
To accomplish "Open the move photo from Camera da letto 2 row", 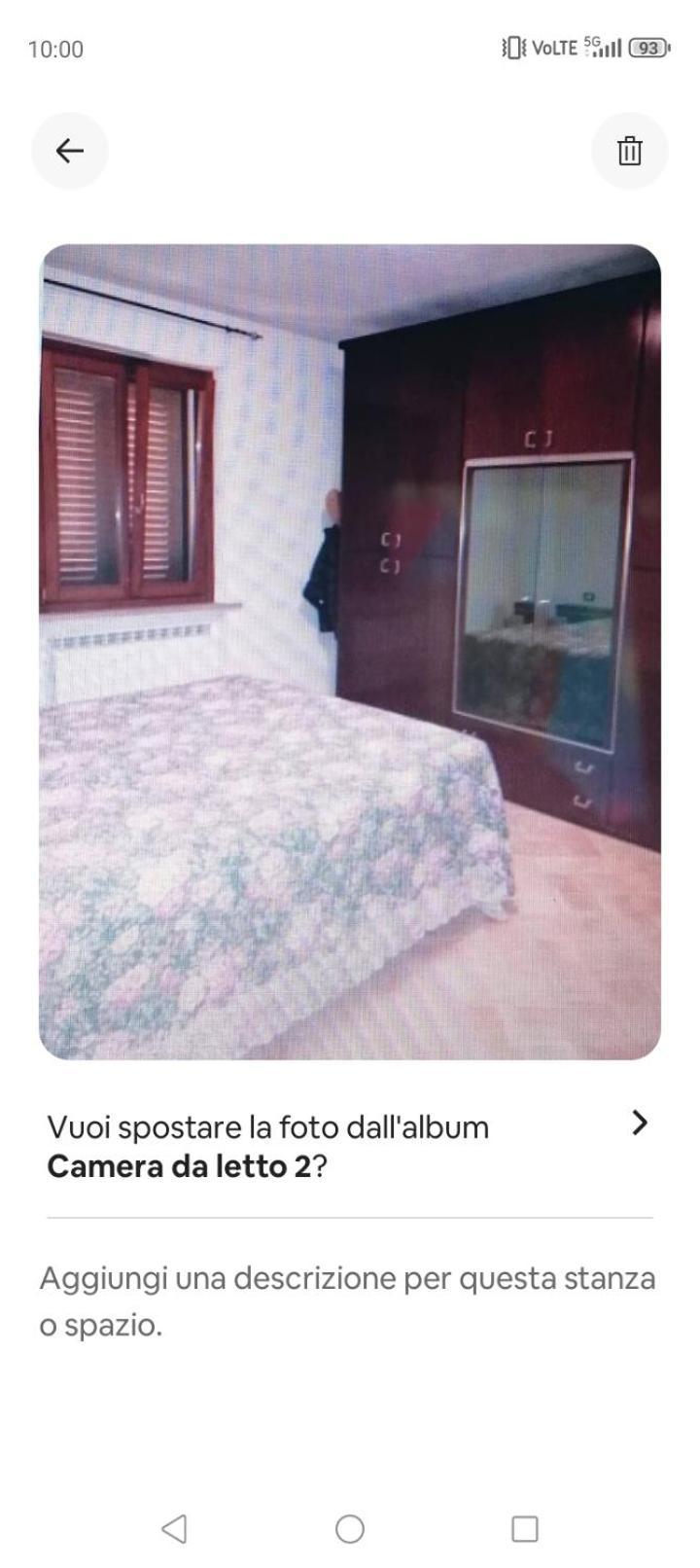I will coord(350,1146).
